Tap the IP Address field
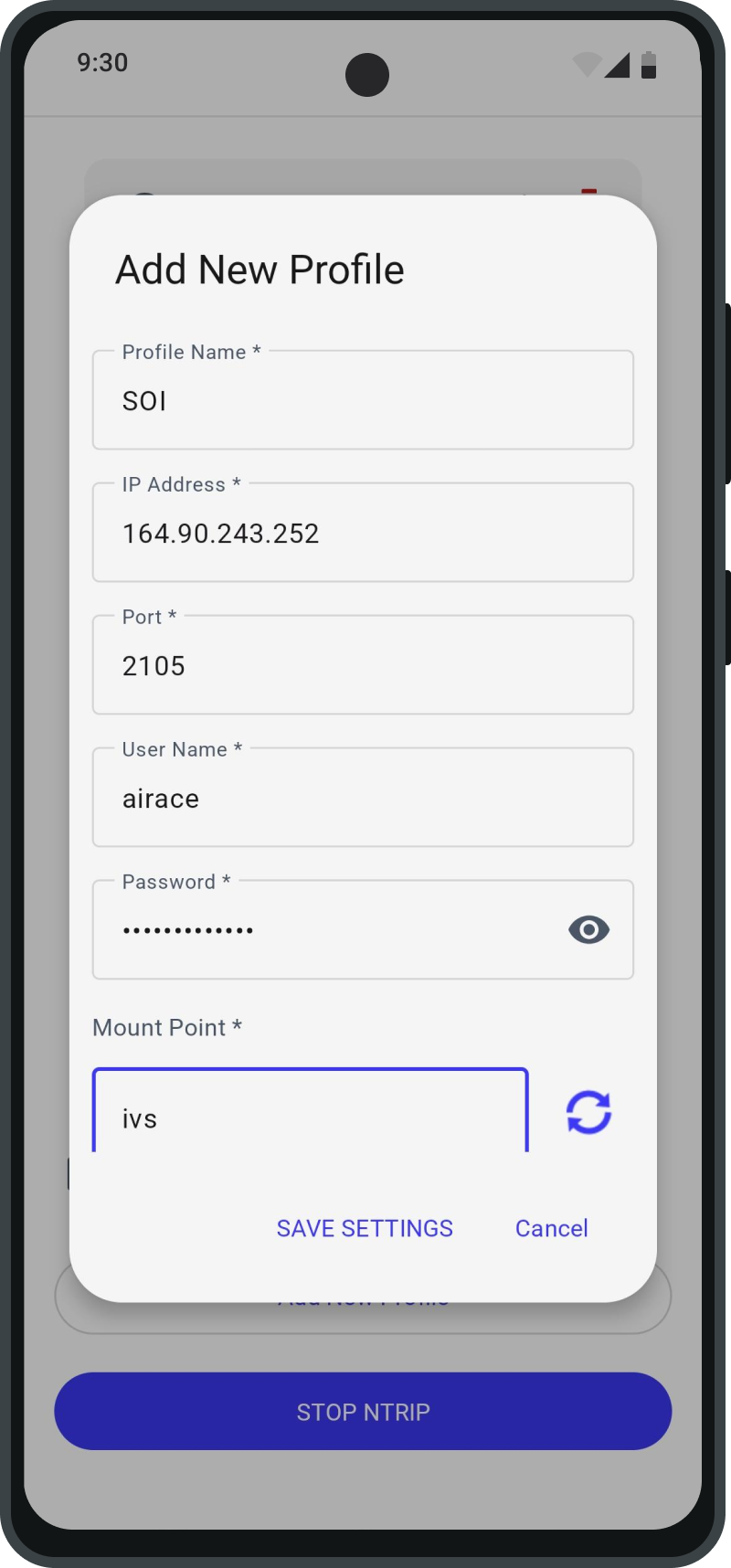The height and width of the screenshot is (1568, 731). 363,533
